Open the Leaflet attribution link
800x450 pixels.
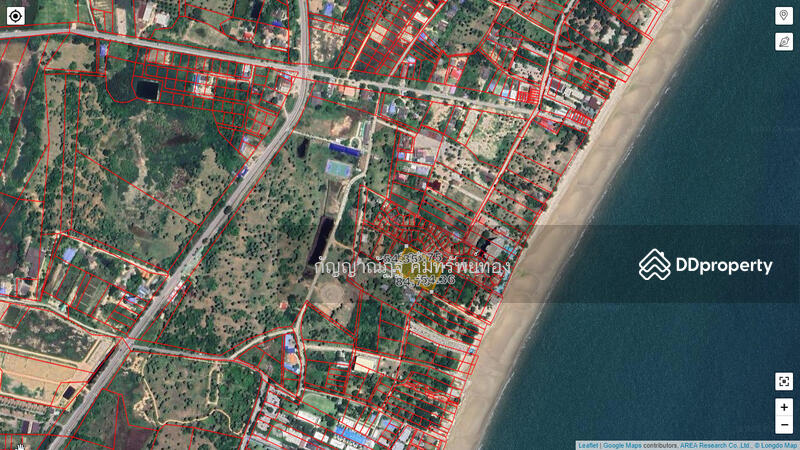point(588,445)
